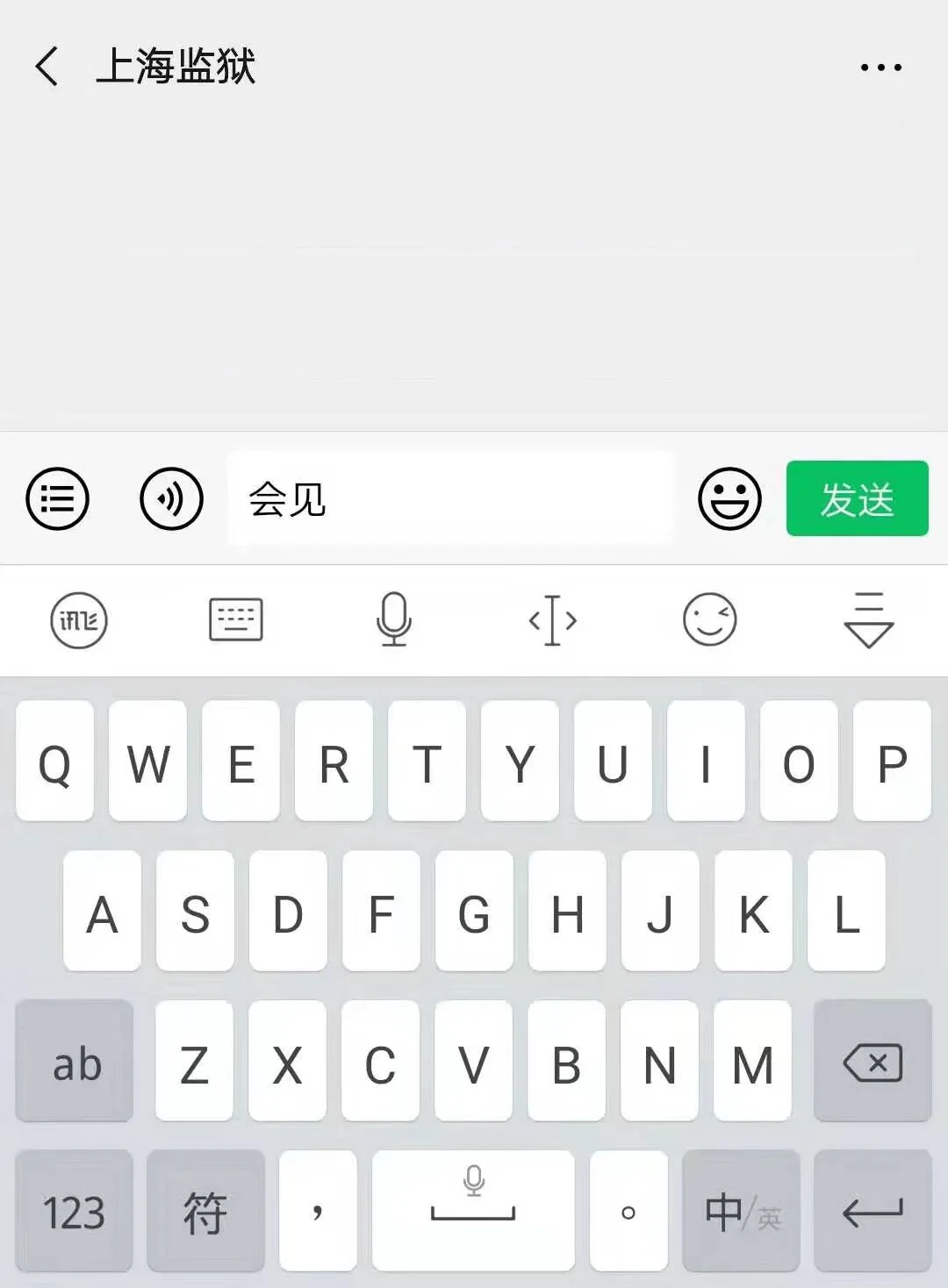The height and width of the screenshot is (1288, 948).
Task: Open the keyboard layout switcher icon
Action: [237, 620]
